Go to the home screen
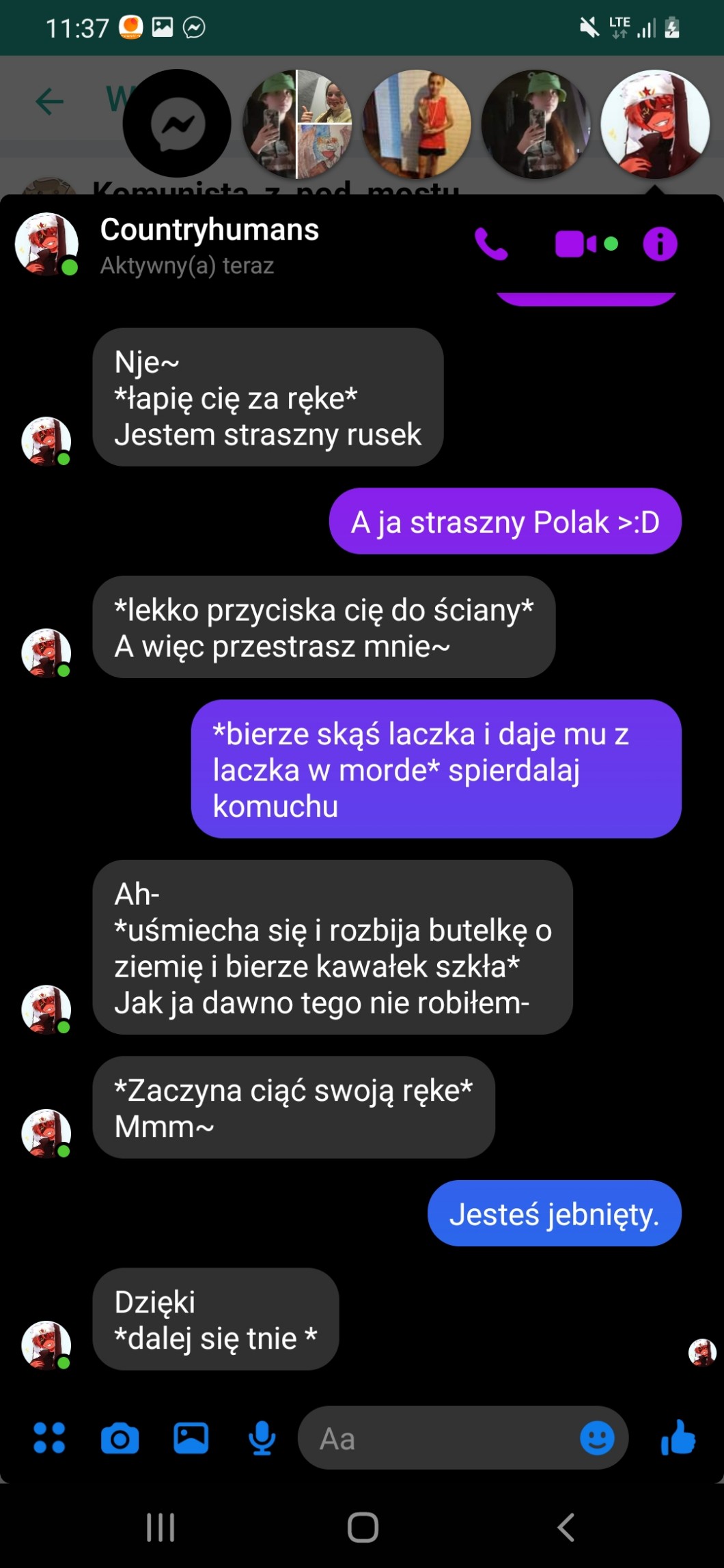 click(363, 1527)
